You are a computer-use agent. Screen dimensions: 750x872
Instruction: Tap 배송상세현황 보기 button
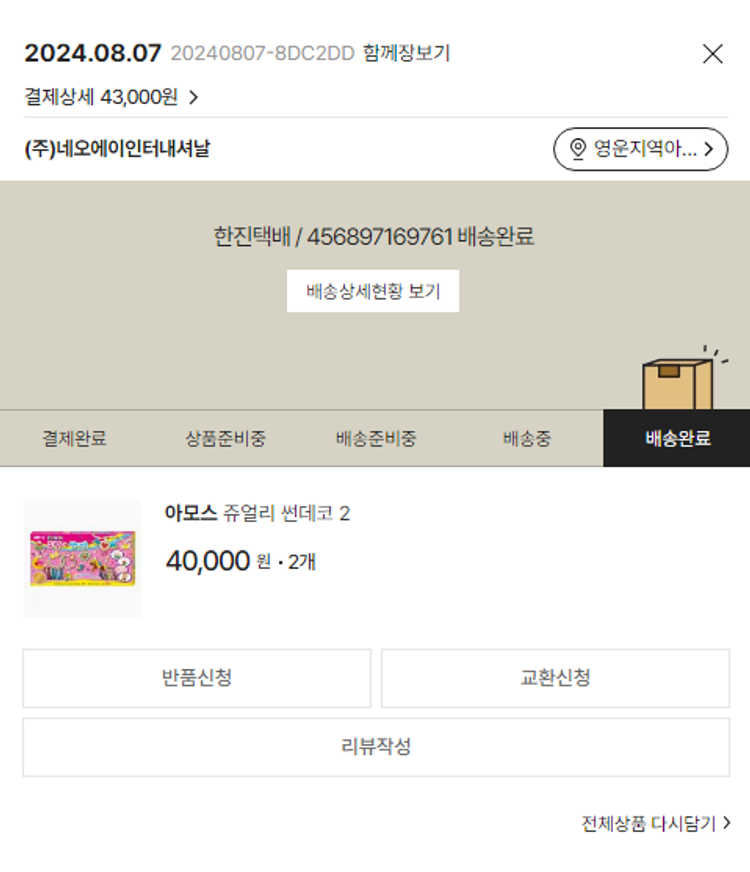click(373, 291)
